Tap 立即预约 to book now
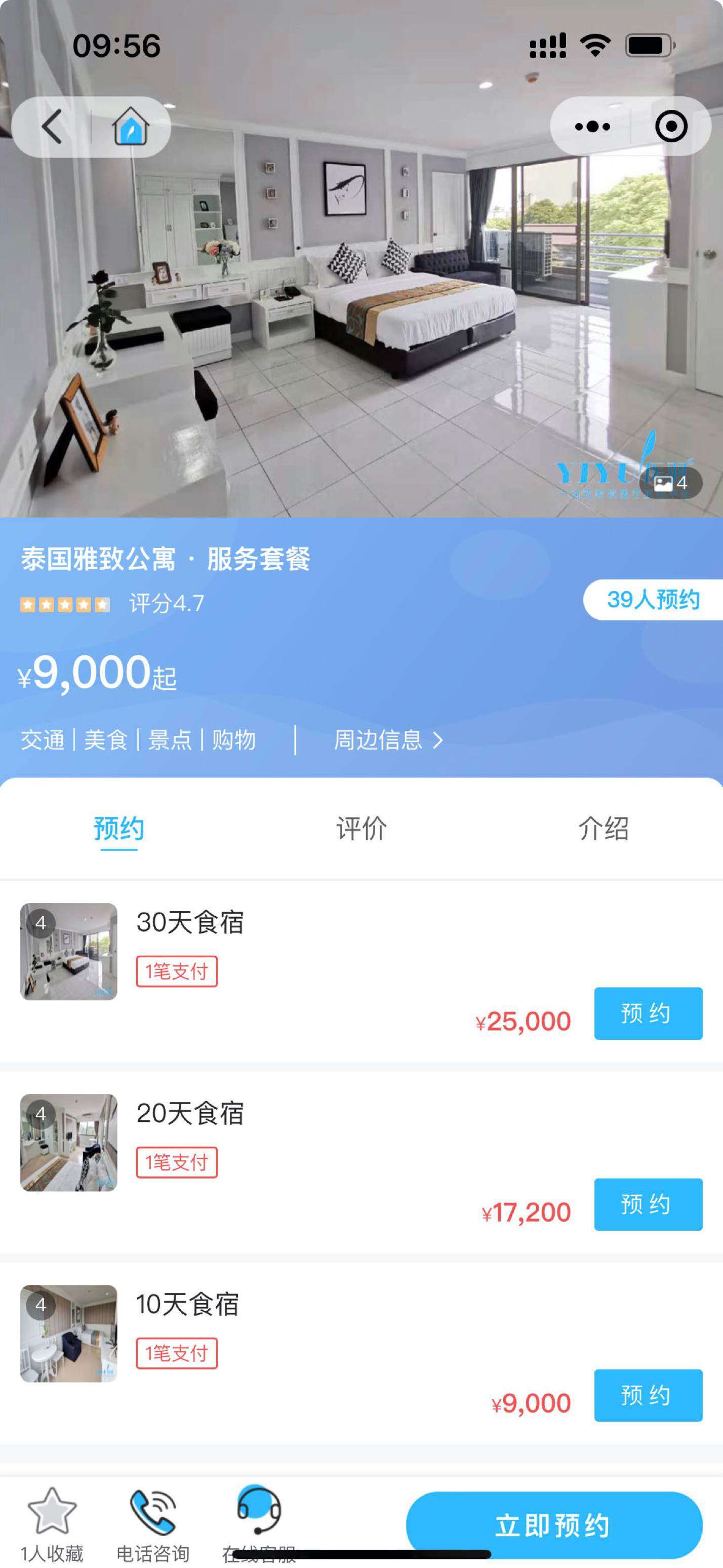Image resolution: width=723 pixels, height=1568 pixels. click(553, 1525)
